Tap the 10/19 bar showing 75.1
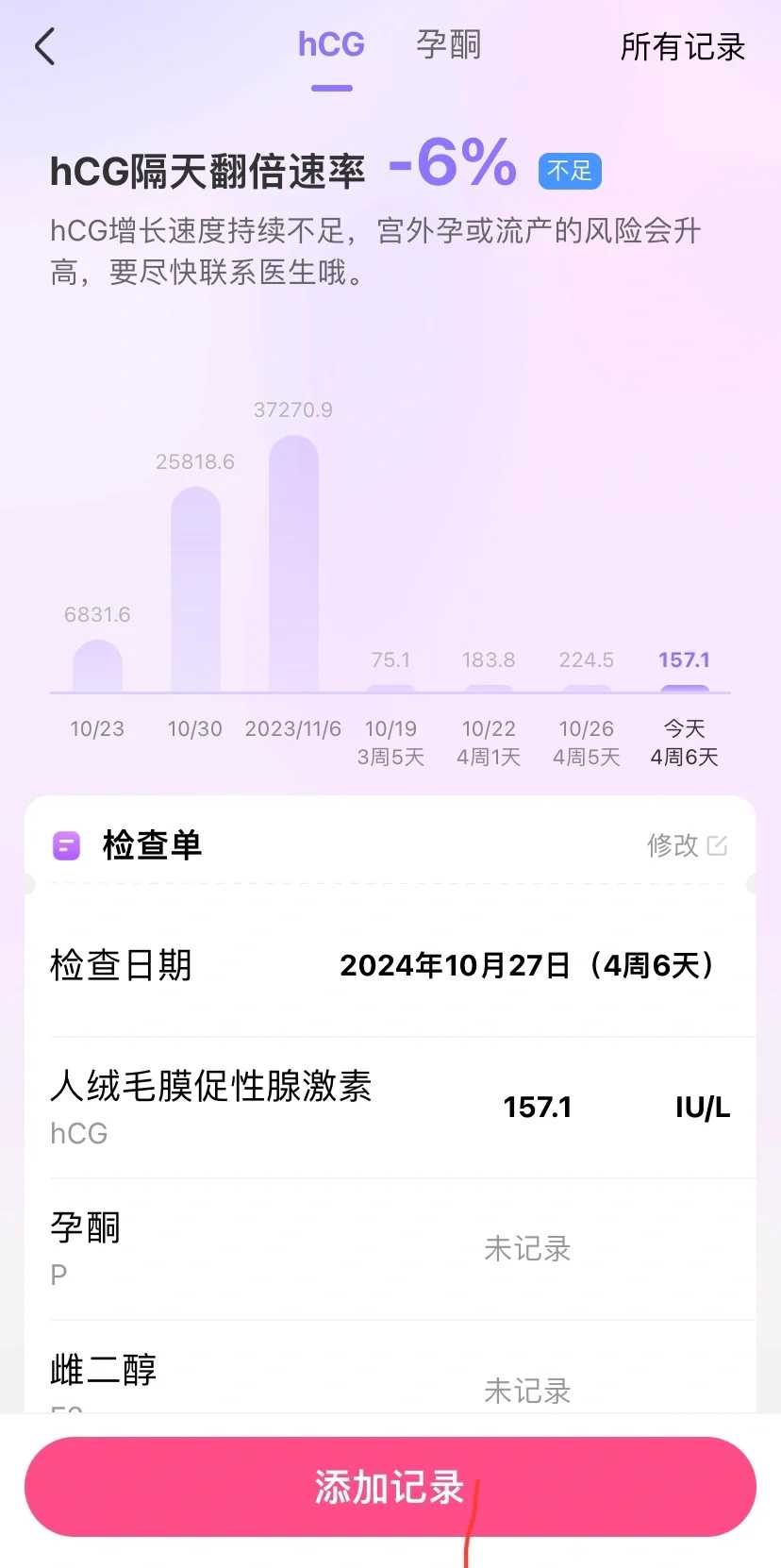The width and height of the screenshot is (781, 1568). 390,692
